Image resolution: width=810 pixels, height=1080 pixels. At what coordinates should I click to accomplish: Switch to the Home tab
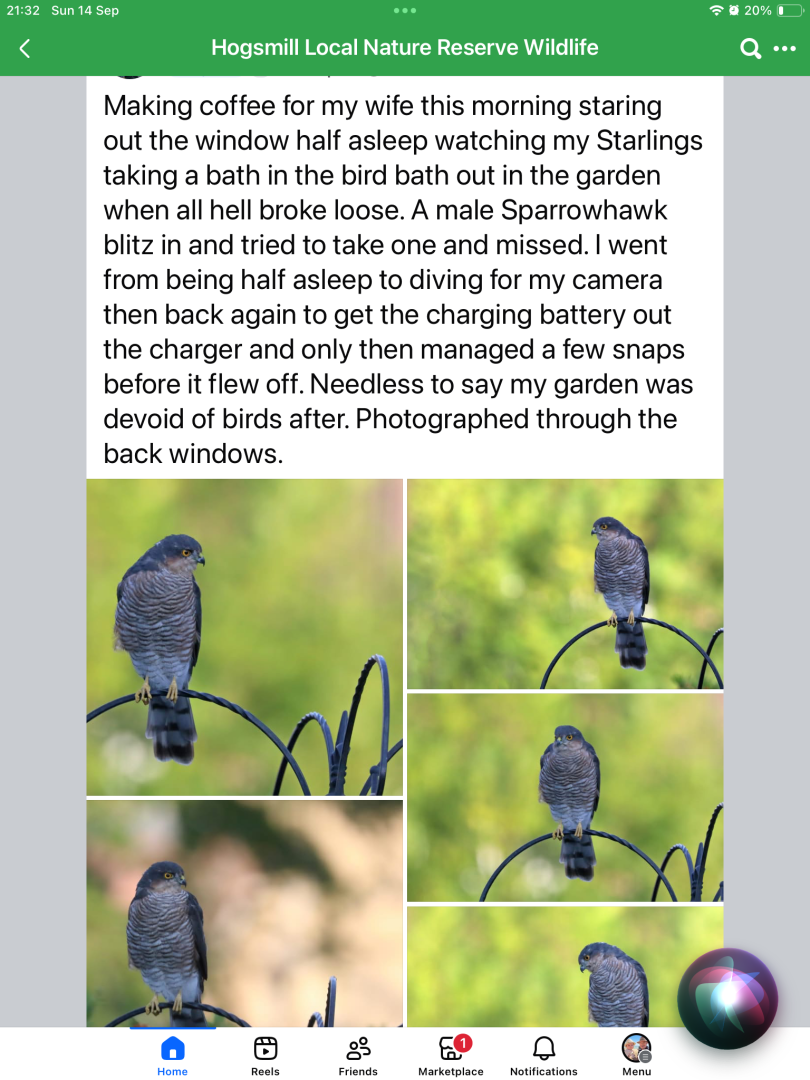(172, 1054)
